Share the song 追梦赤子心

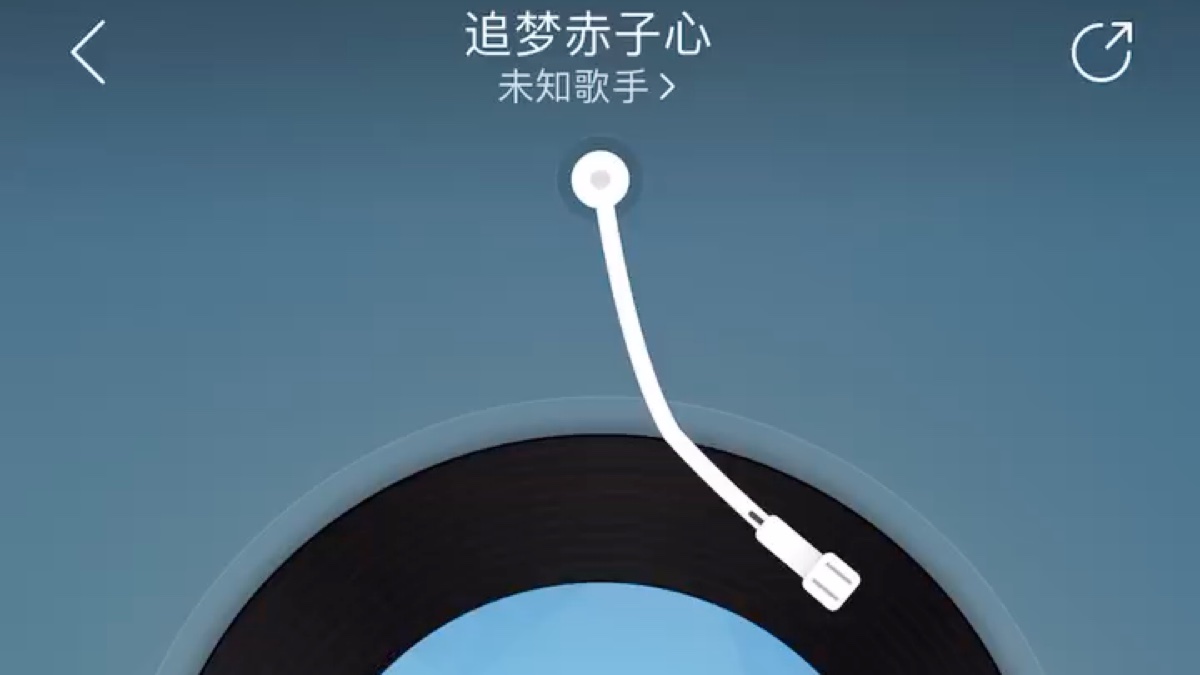coord(1102,51)
